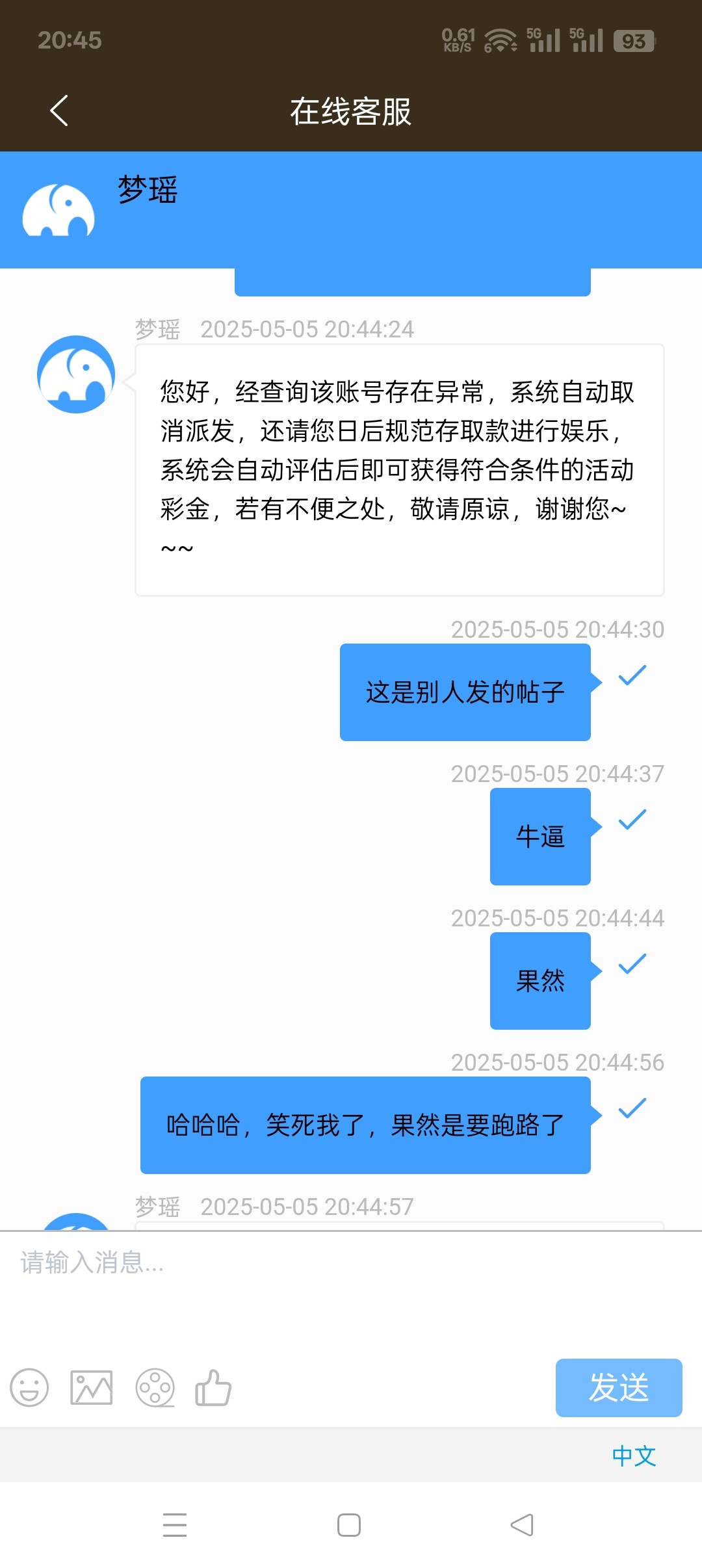Viewport: 702px width, 1568px height.
Task: Open the emoji picker
Action: [x=29, y=1388]
